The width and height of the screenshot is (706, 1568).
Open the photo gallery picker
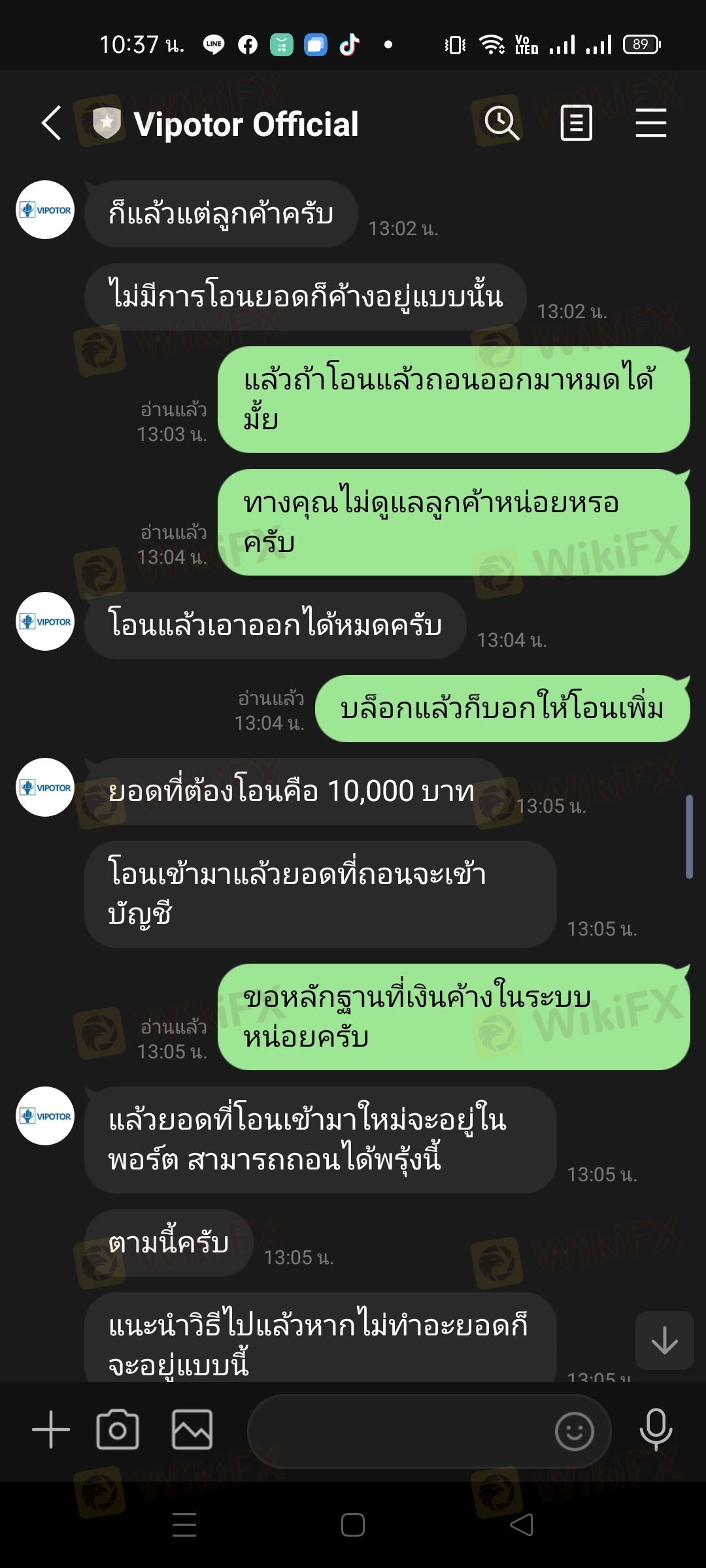click(192, 1429)
